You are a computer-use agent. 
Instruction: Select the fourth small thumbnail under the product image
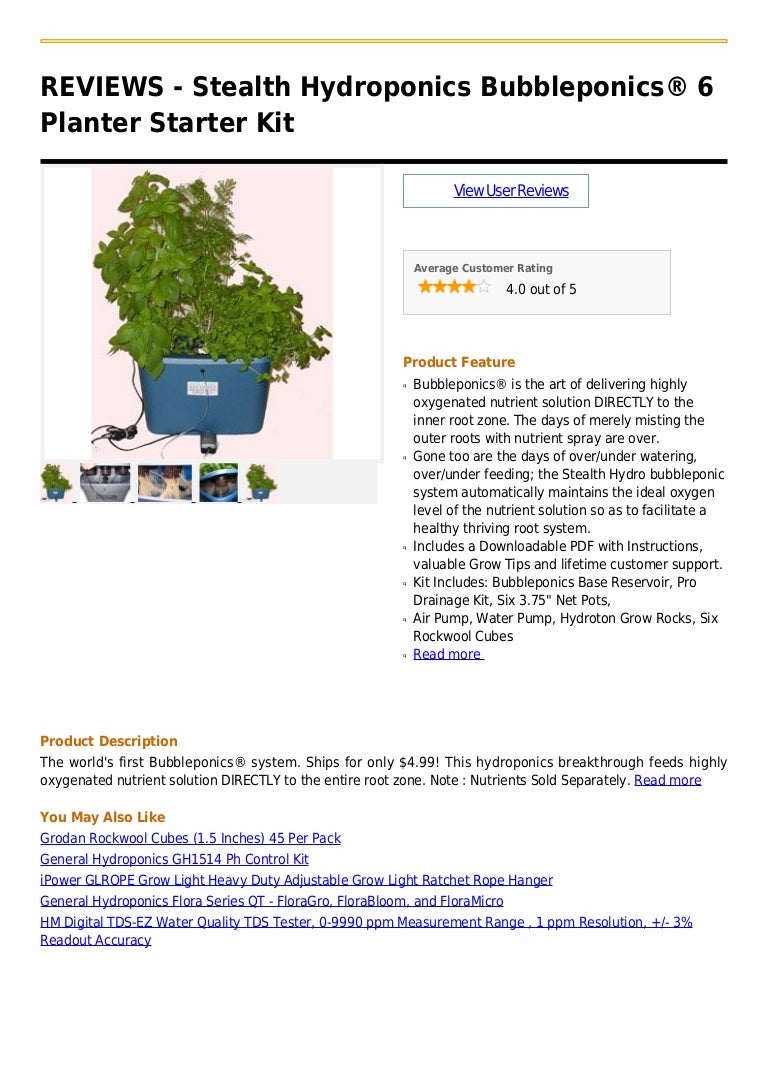(218, 482)
